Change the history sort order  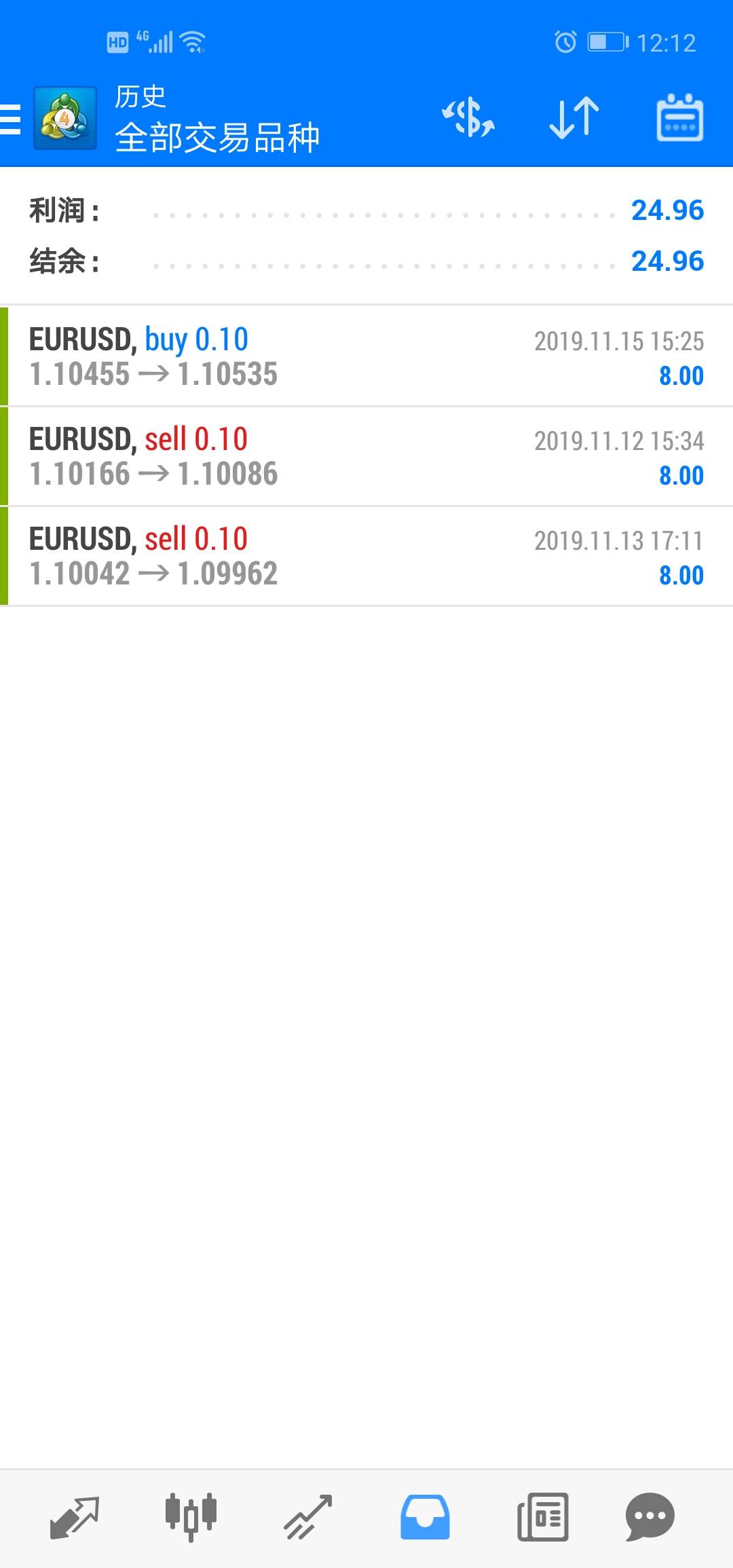[574, 118]
